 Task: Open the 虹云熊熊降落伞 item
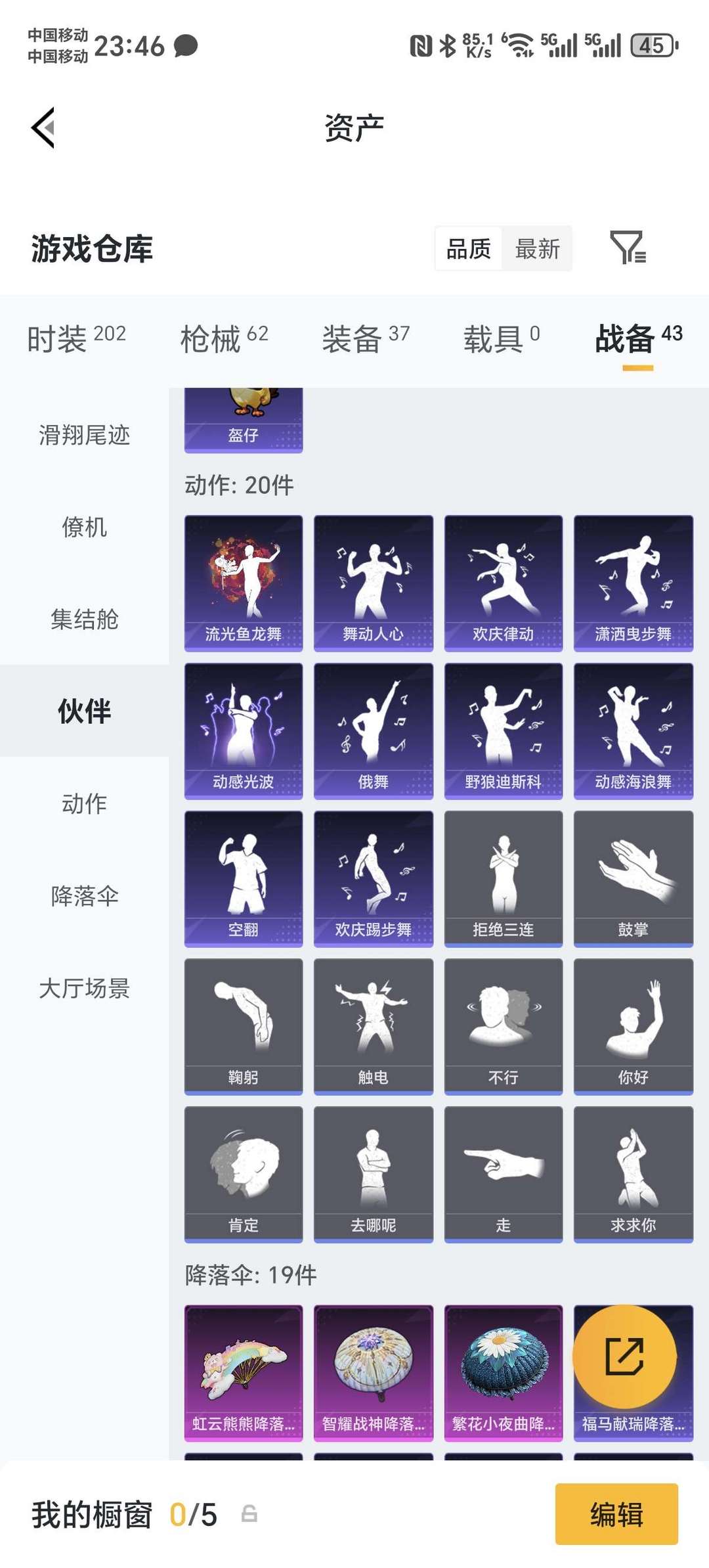click(x=244, y=1372)
